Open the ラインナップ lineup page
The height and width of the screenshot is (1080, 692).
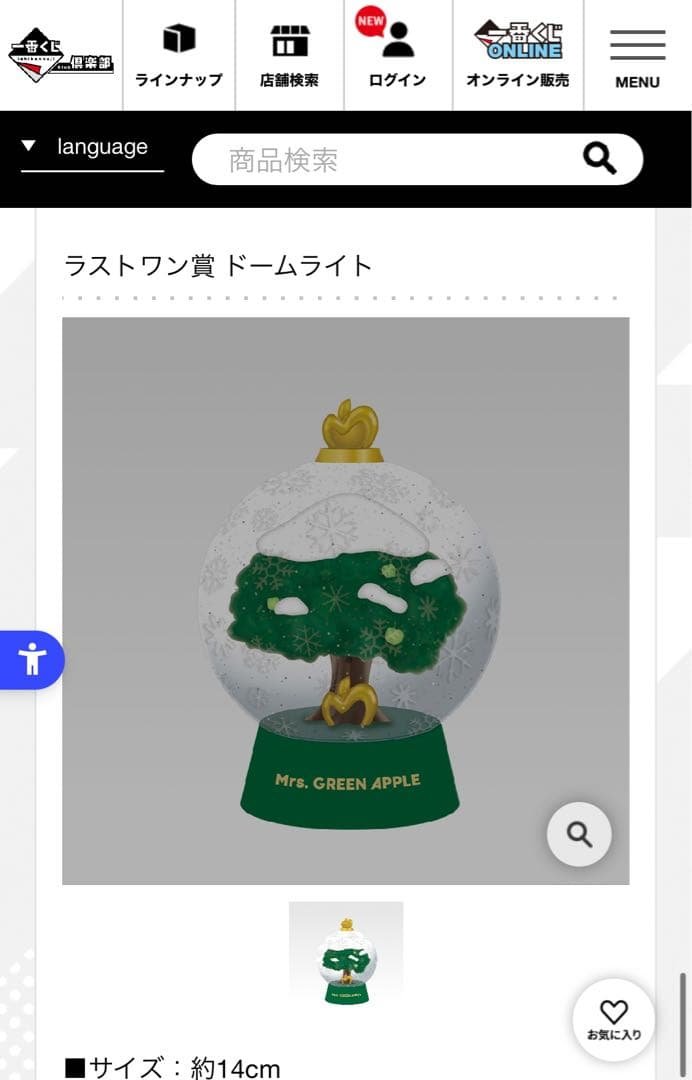(x=179, y=55)
